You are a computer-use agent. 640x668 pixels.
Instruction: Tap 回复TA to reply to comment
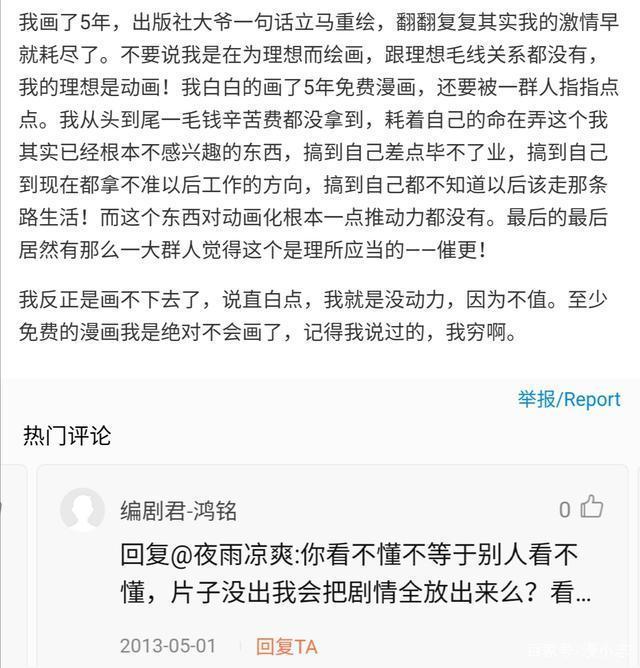[x=287, y=646]
